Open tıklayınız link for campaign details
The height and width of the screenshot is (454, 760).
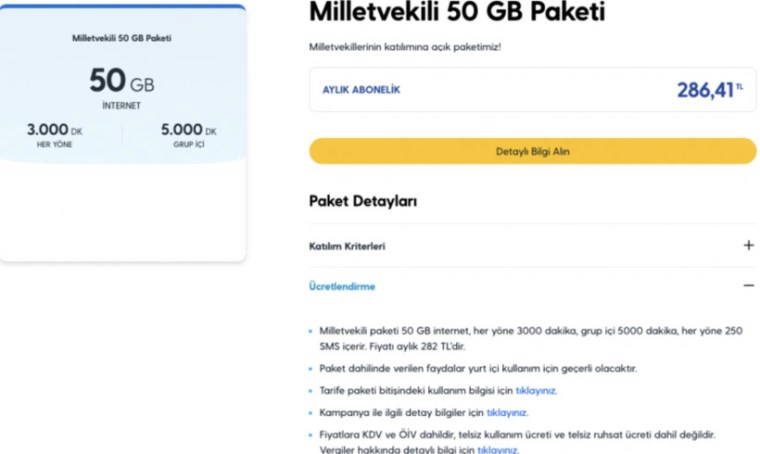(506, 412)
